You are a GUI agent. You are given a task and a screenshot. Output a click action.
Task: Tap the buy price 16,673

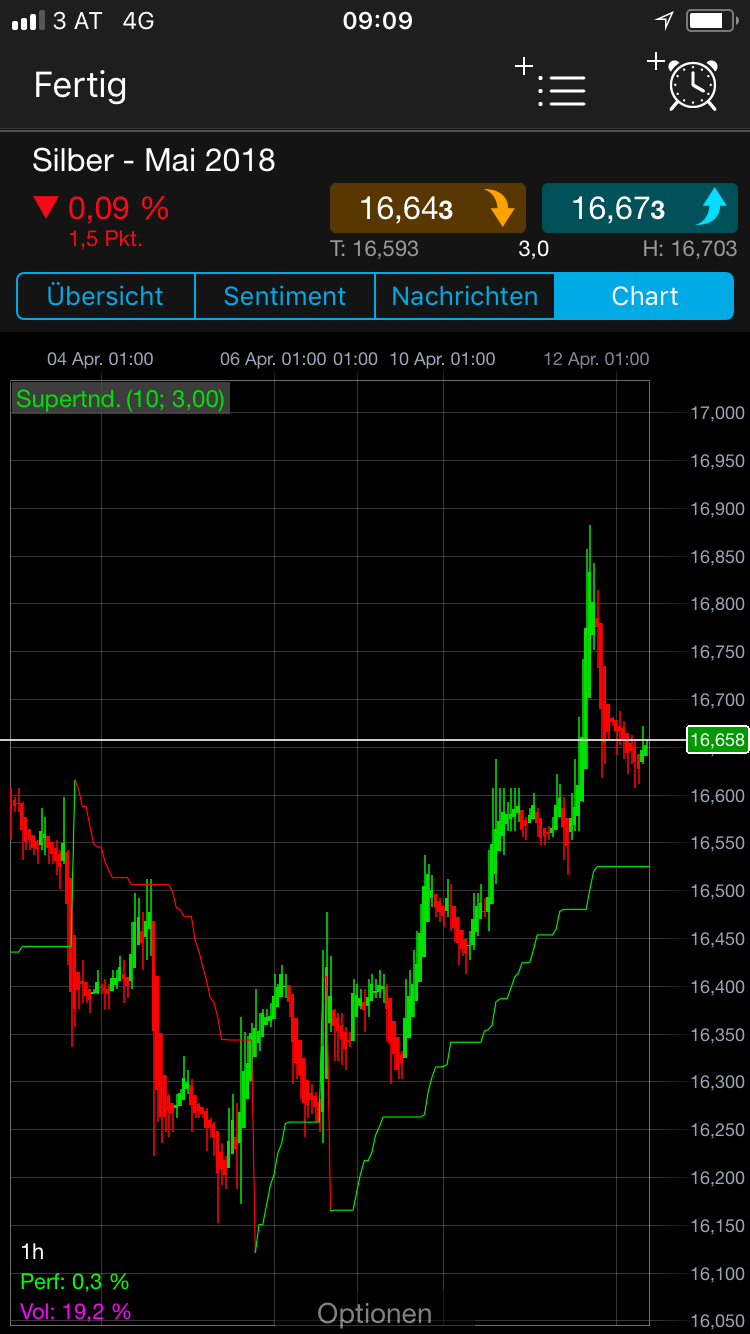click(x=638, y=208)
